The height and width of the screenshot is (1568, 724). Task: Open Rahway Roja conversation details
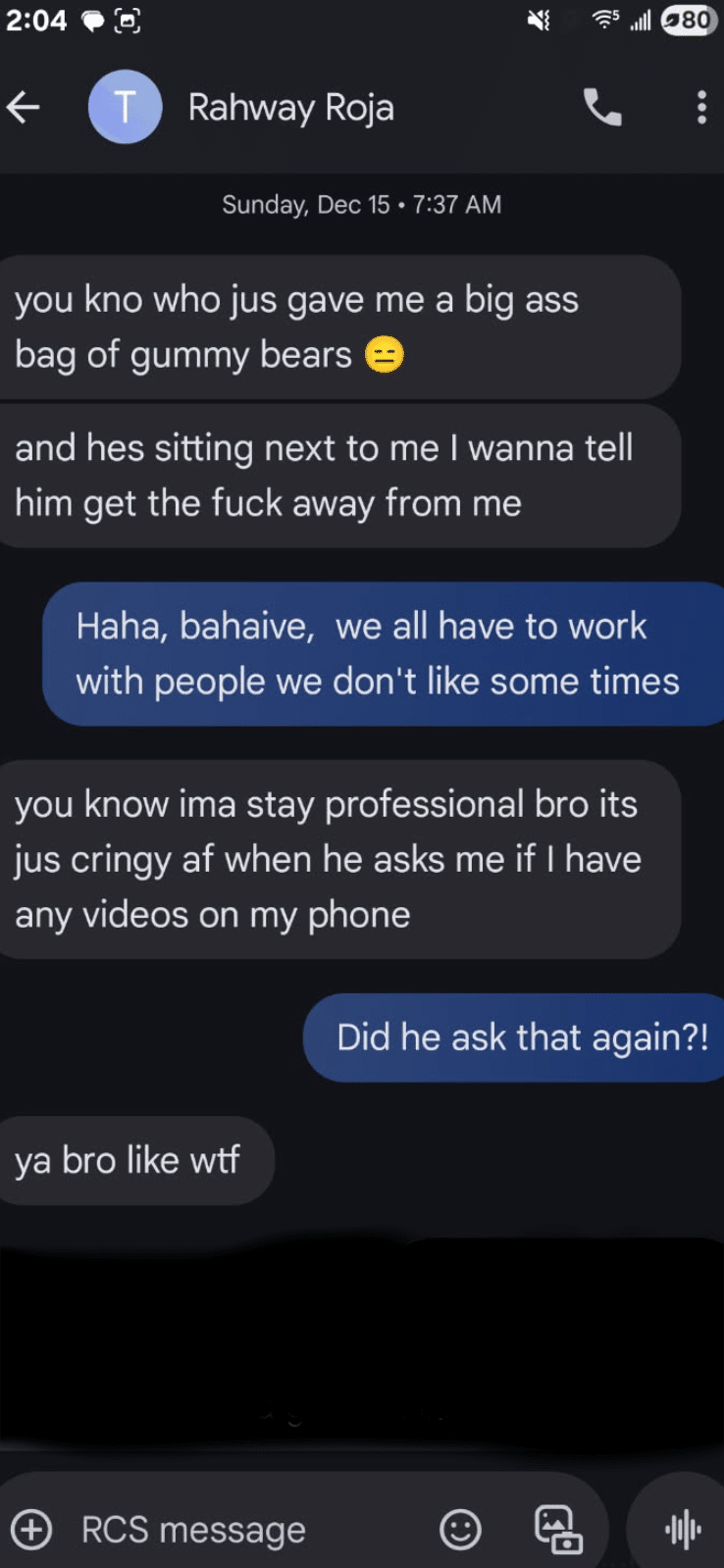coord(291,107)
